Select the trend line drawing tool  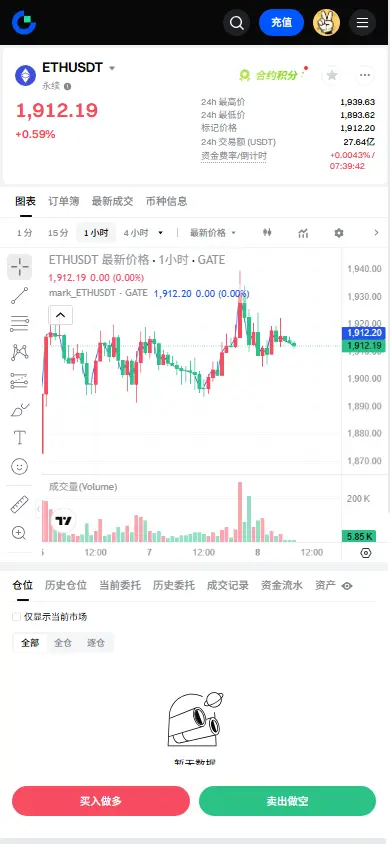(19, 296)
